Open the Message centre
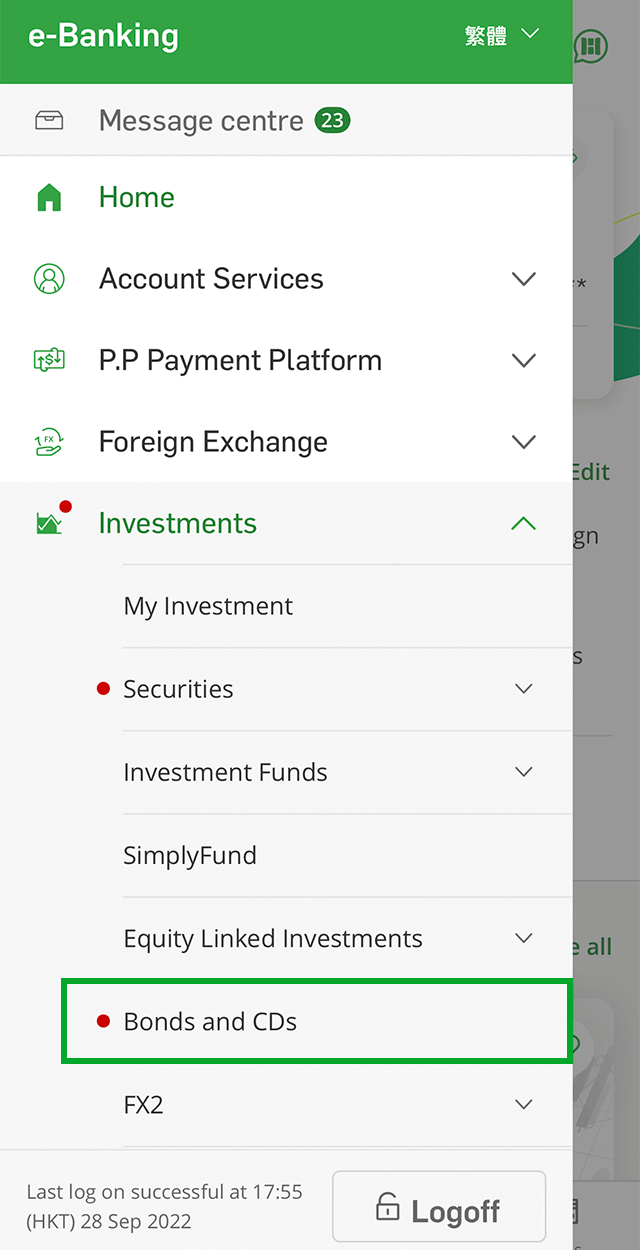The image size is (640, 1250). [286, 121]
